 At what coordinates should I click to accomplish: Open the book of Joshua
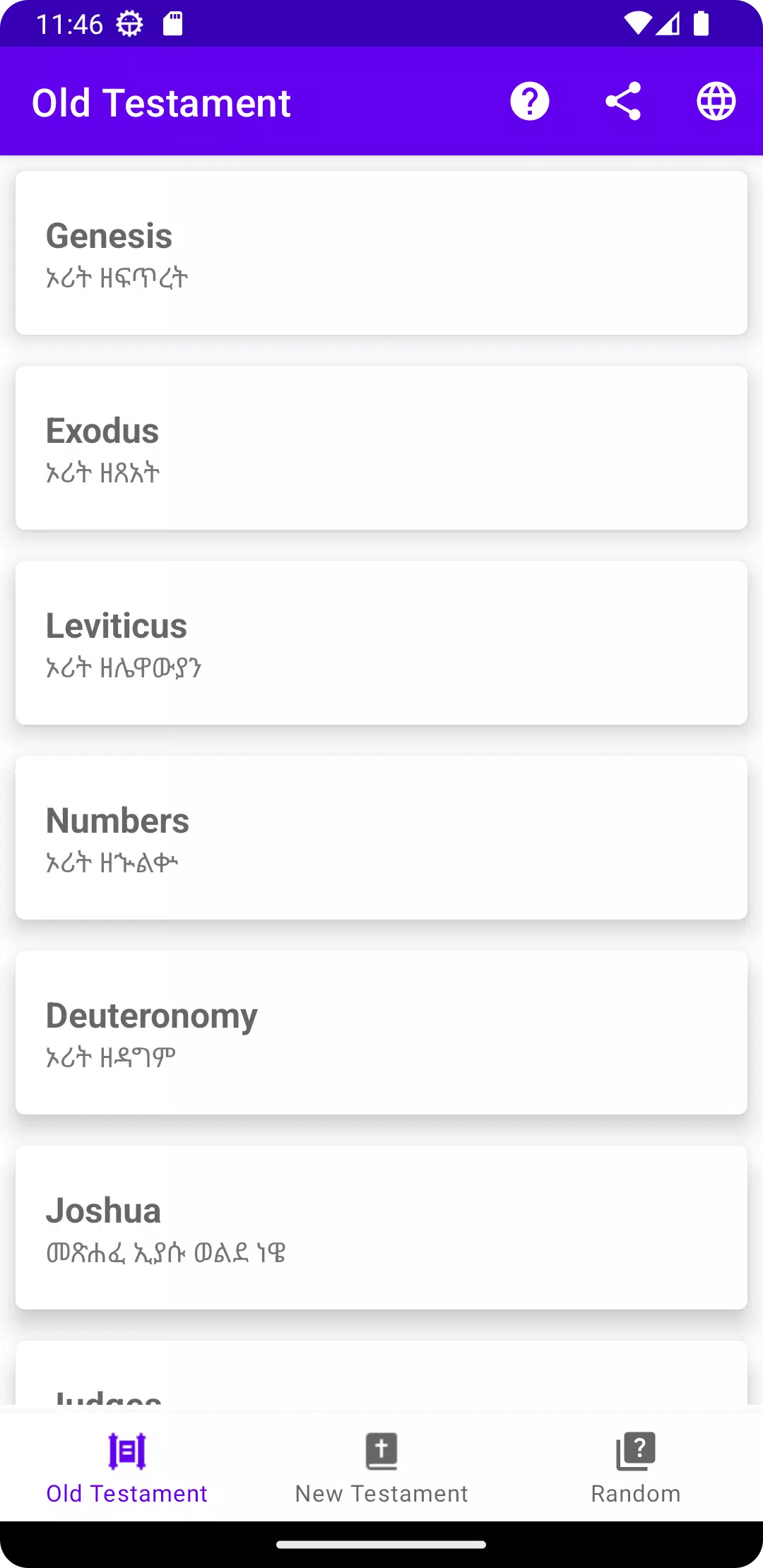381,1228
